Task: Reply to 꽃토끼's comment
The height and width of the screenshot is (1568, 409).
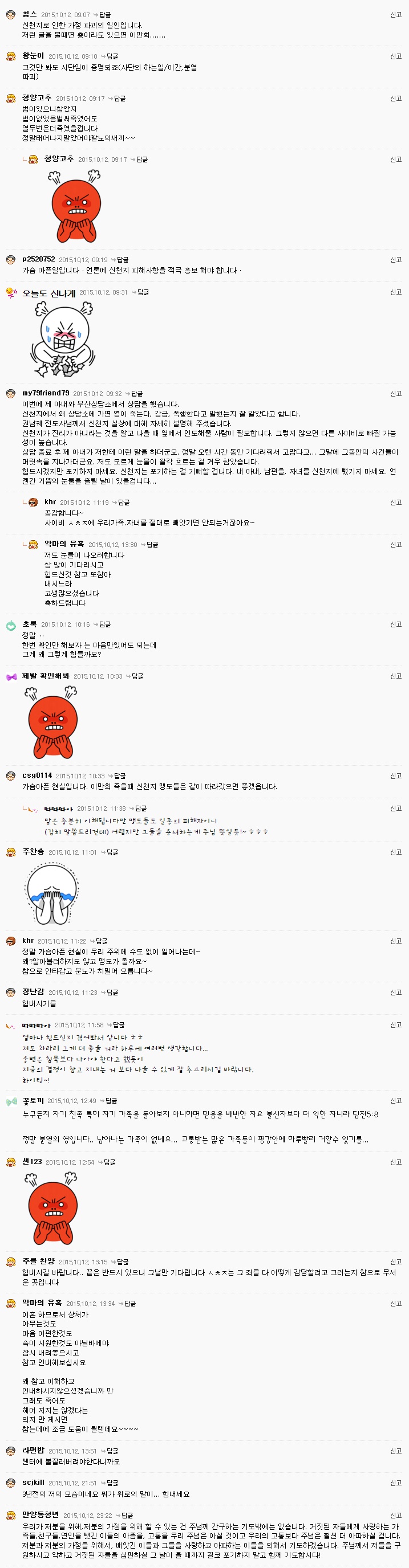Action: point(110,1101)
